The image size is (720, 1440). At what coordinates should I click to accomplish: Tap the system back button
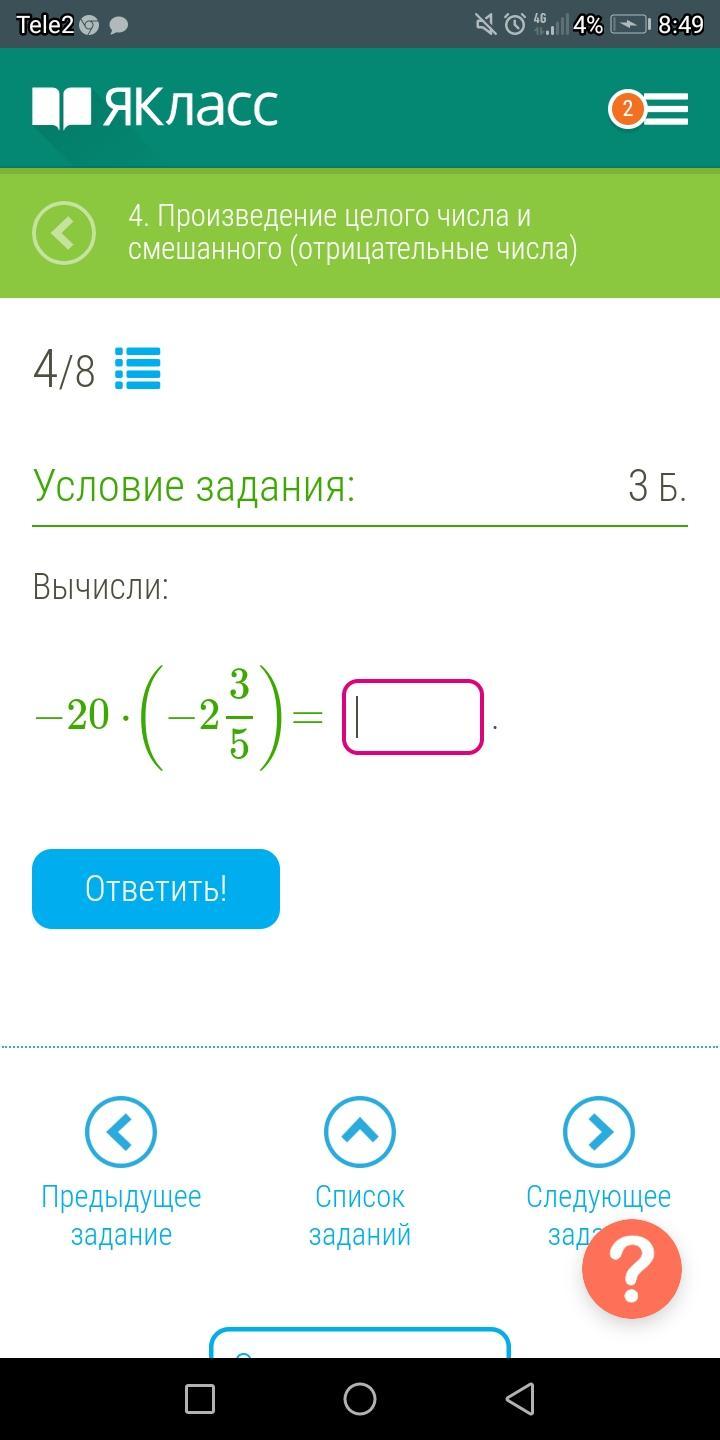click(x=520, y=1399)
